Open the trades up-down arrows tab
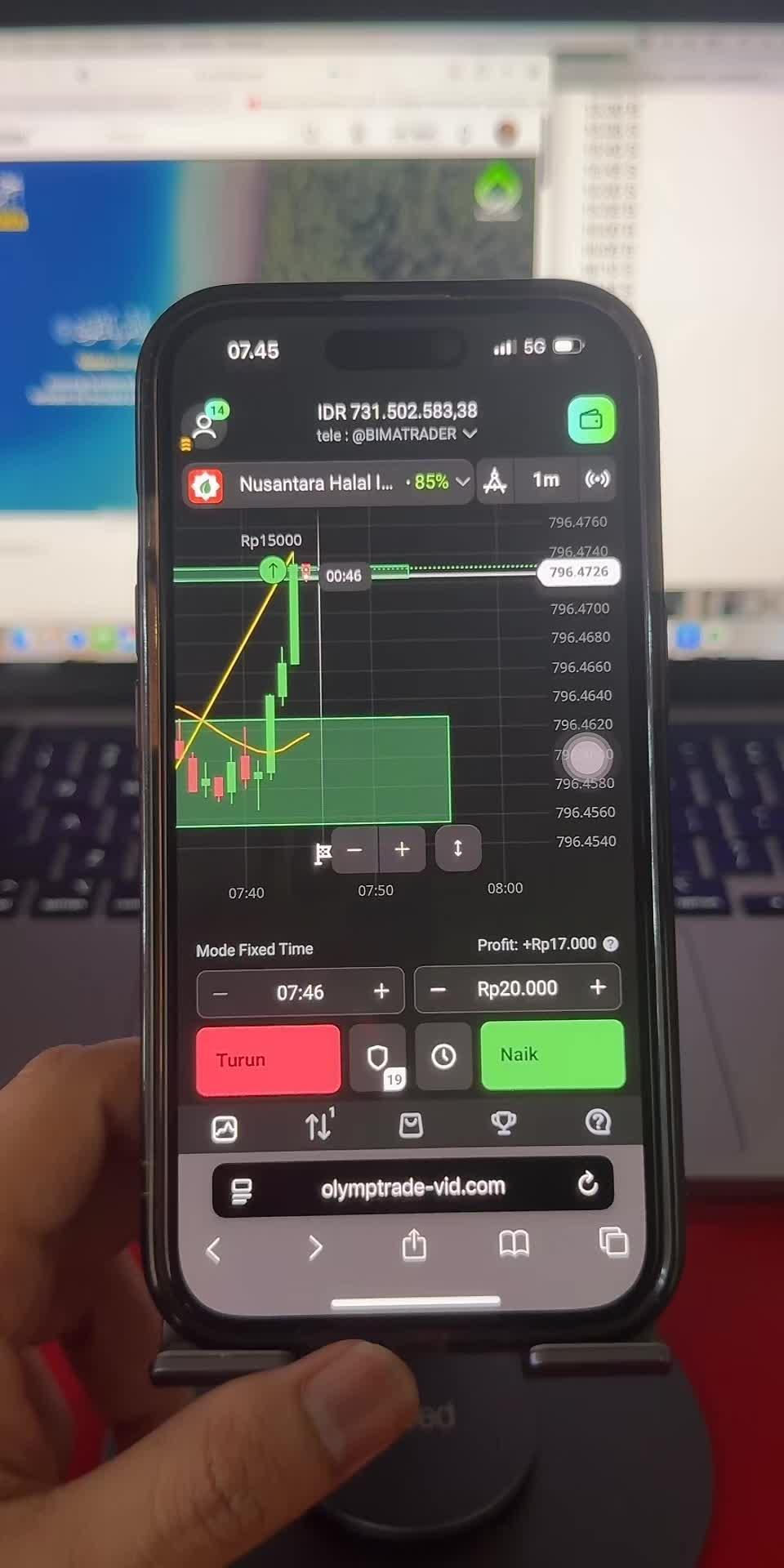The width and height of the screenshot is (784, 1568). coord(318,1125)
